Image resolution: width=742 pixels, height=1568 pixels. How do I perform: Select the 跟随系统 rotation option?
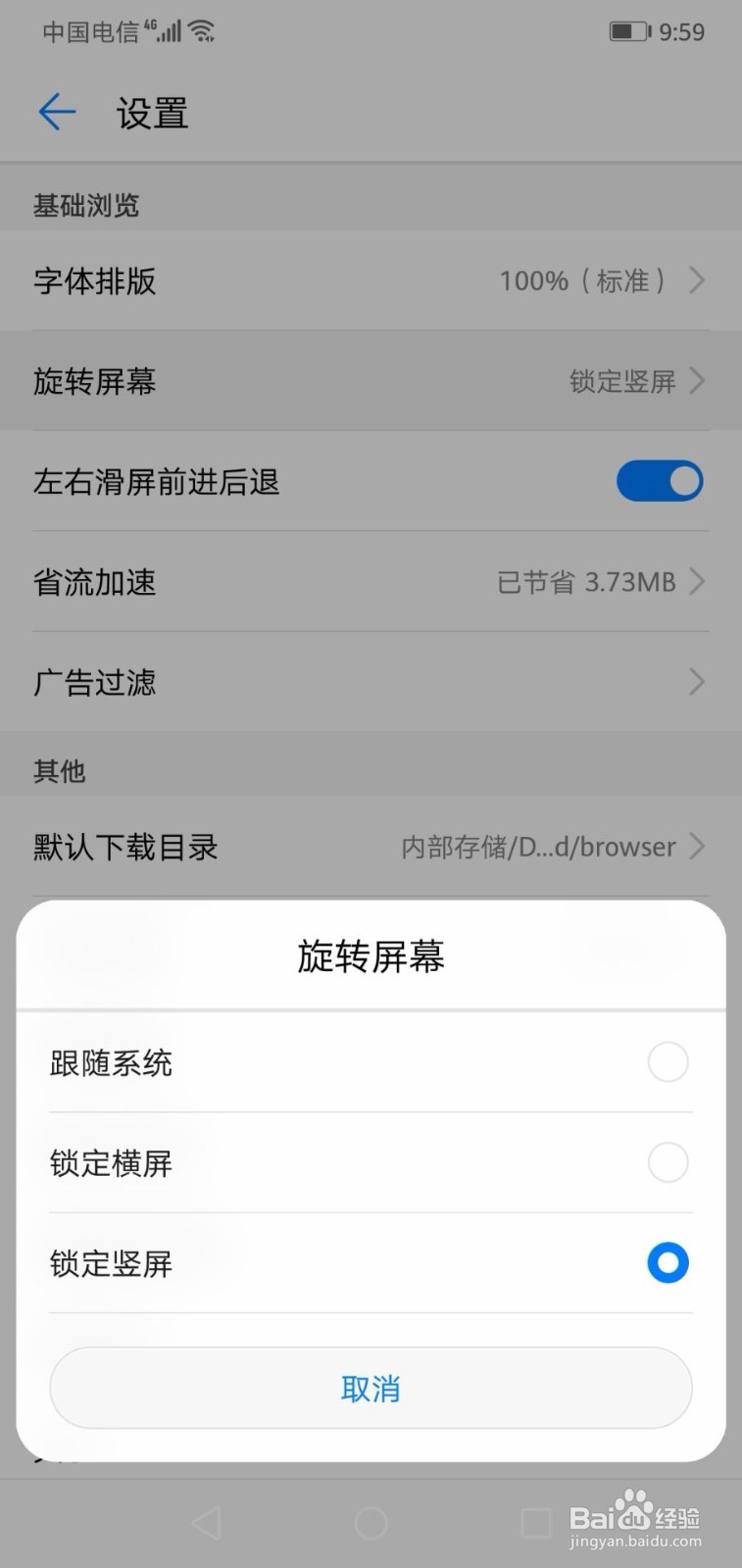(x=667, y=1061)
